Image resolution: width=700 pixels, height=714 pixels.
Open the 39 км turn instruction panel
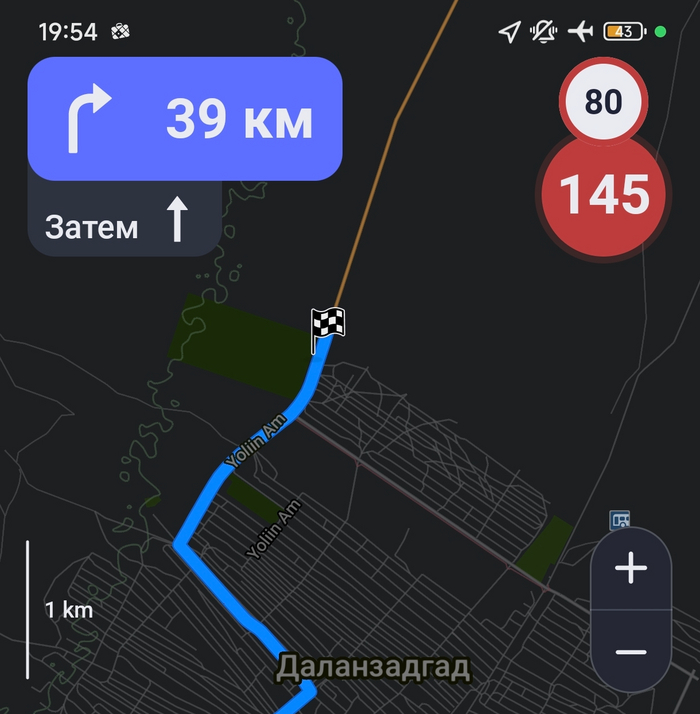(x=185, y=119)
